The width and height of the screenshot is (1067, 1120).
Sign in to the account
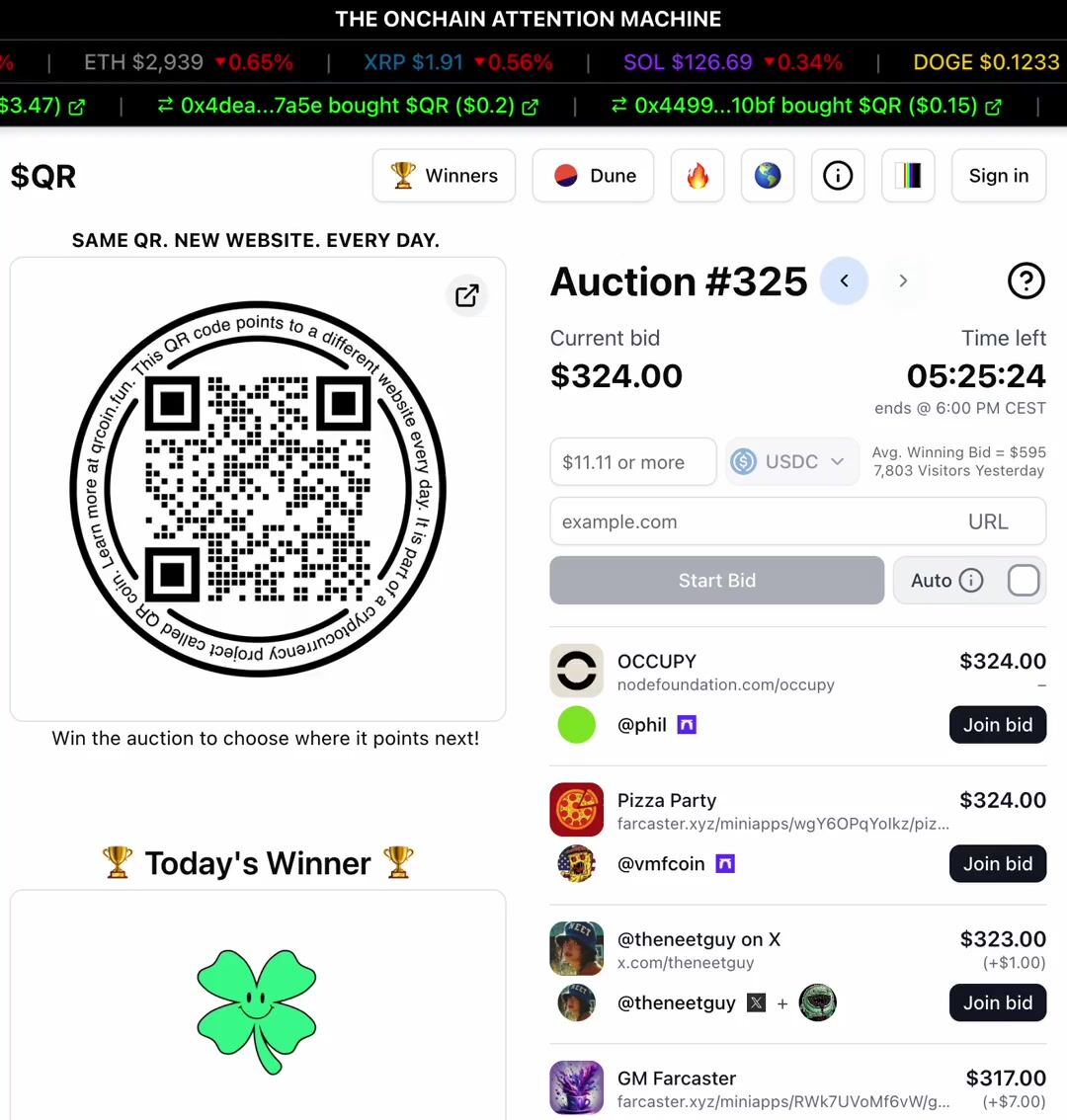998,176
